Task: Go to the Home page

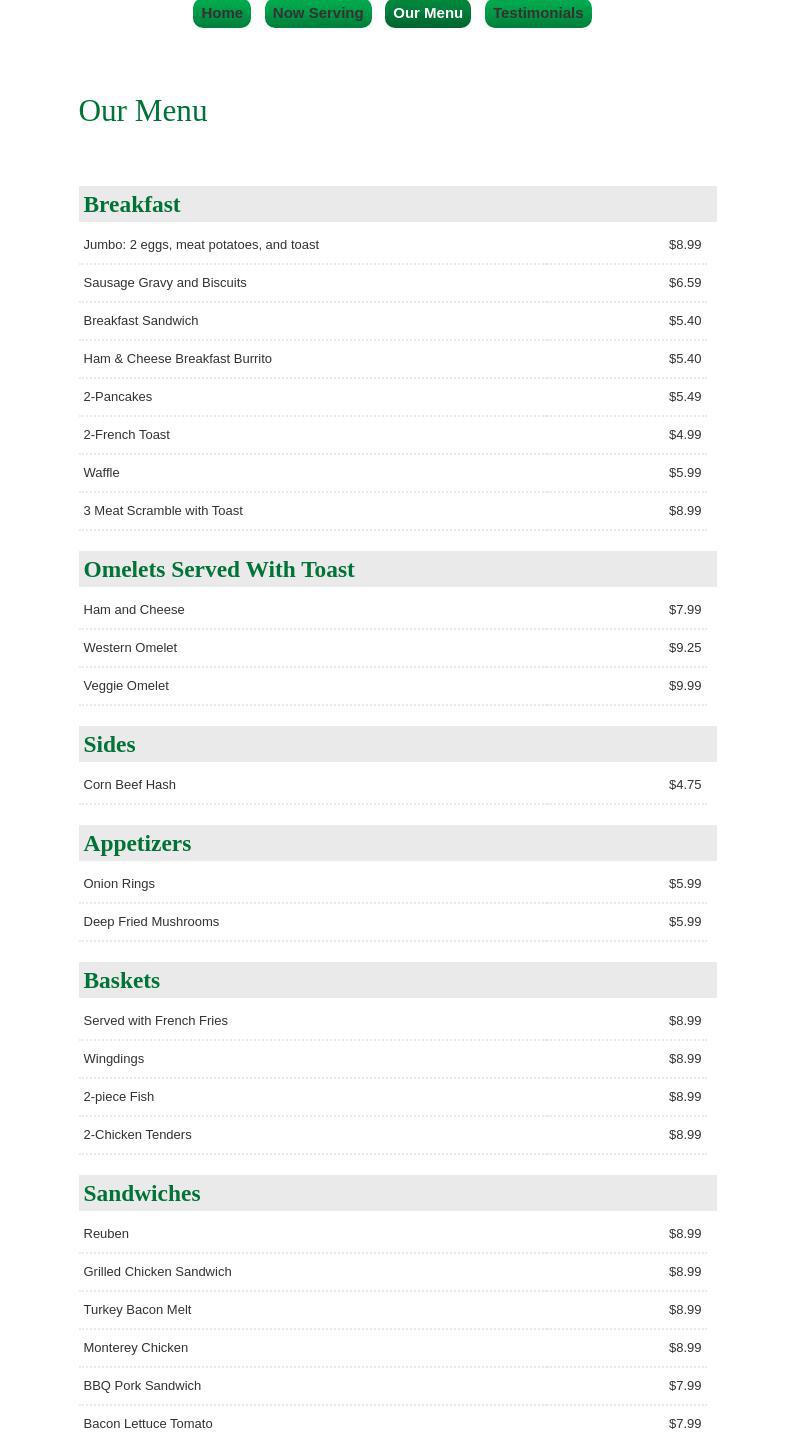Action: [x=222, y=13]
